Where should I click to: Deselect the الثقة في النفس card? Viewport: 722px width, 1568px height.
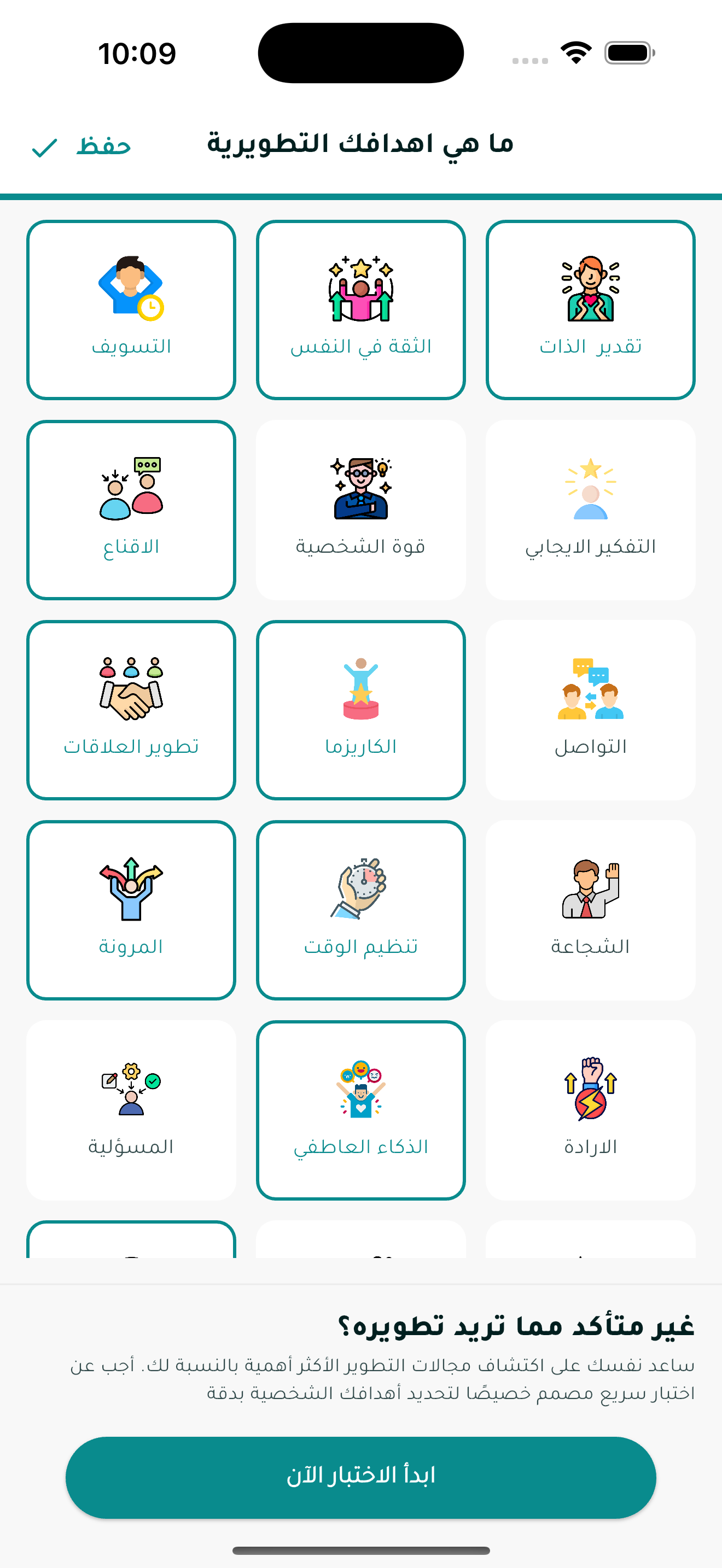click(x=360, y=310)
